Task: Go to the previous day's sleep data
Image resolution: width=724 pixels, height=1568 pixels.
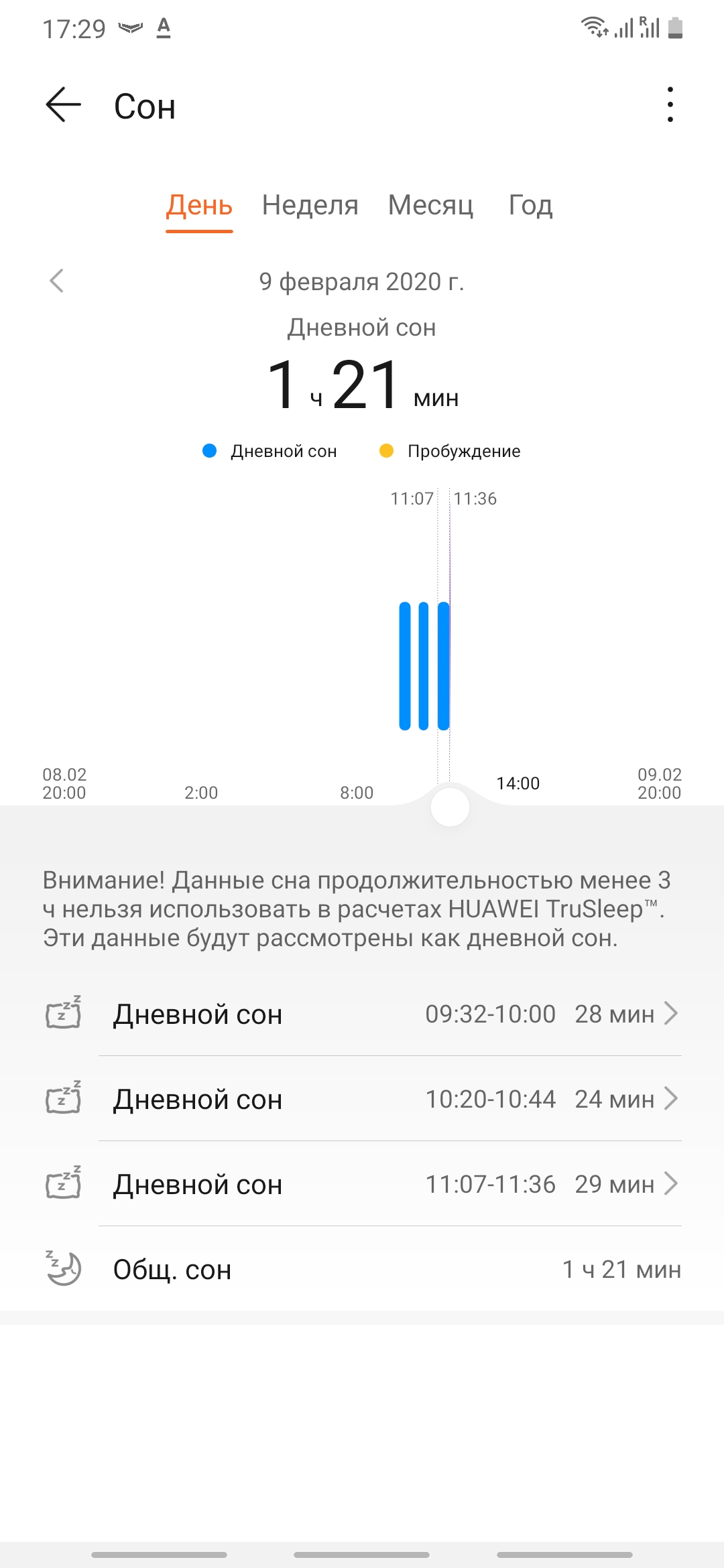Action: coord(57,281)
